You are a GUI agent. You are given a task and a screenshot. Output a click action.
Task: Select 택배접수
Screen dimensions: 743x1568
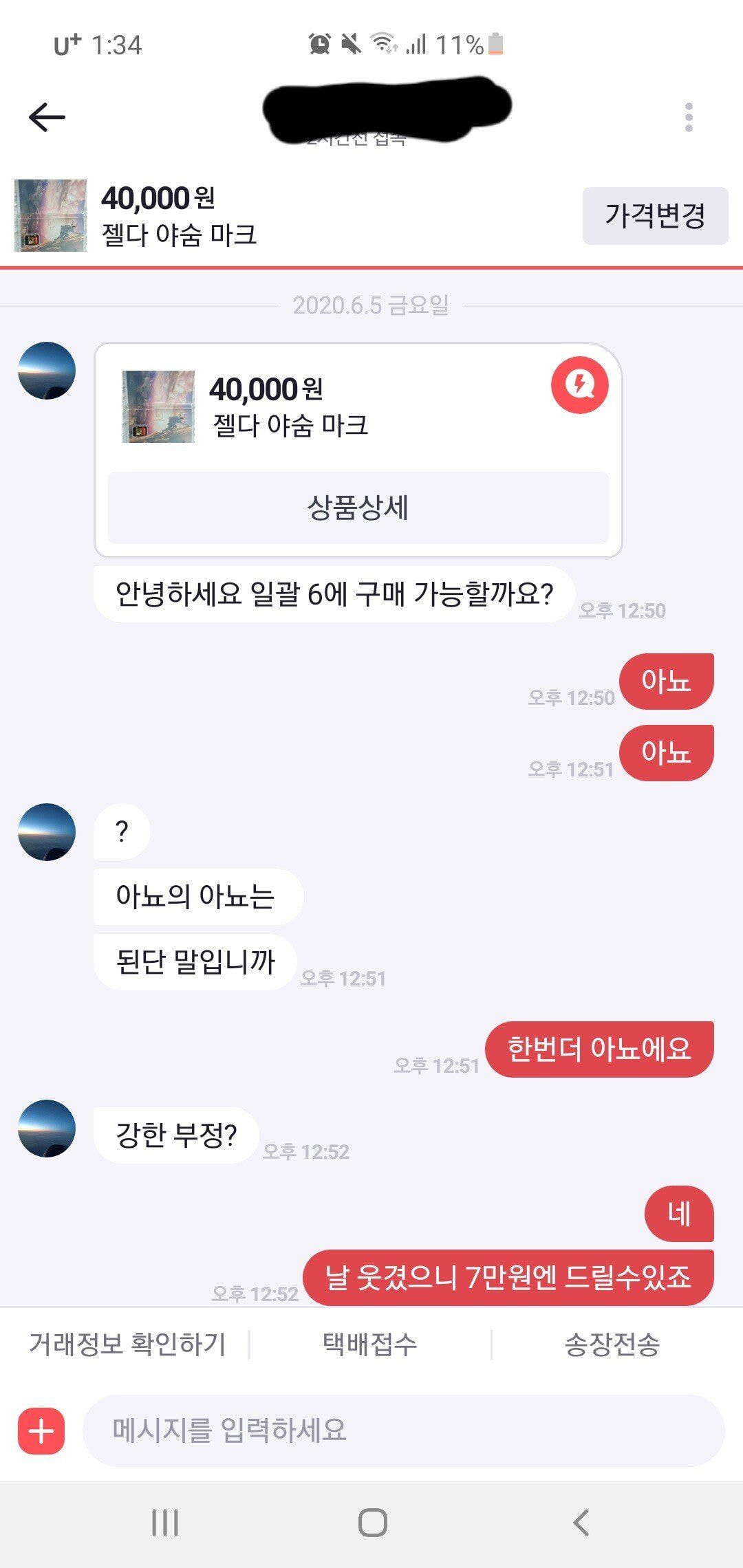click(x=370, y=1344)
